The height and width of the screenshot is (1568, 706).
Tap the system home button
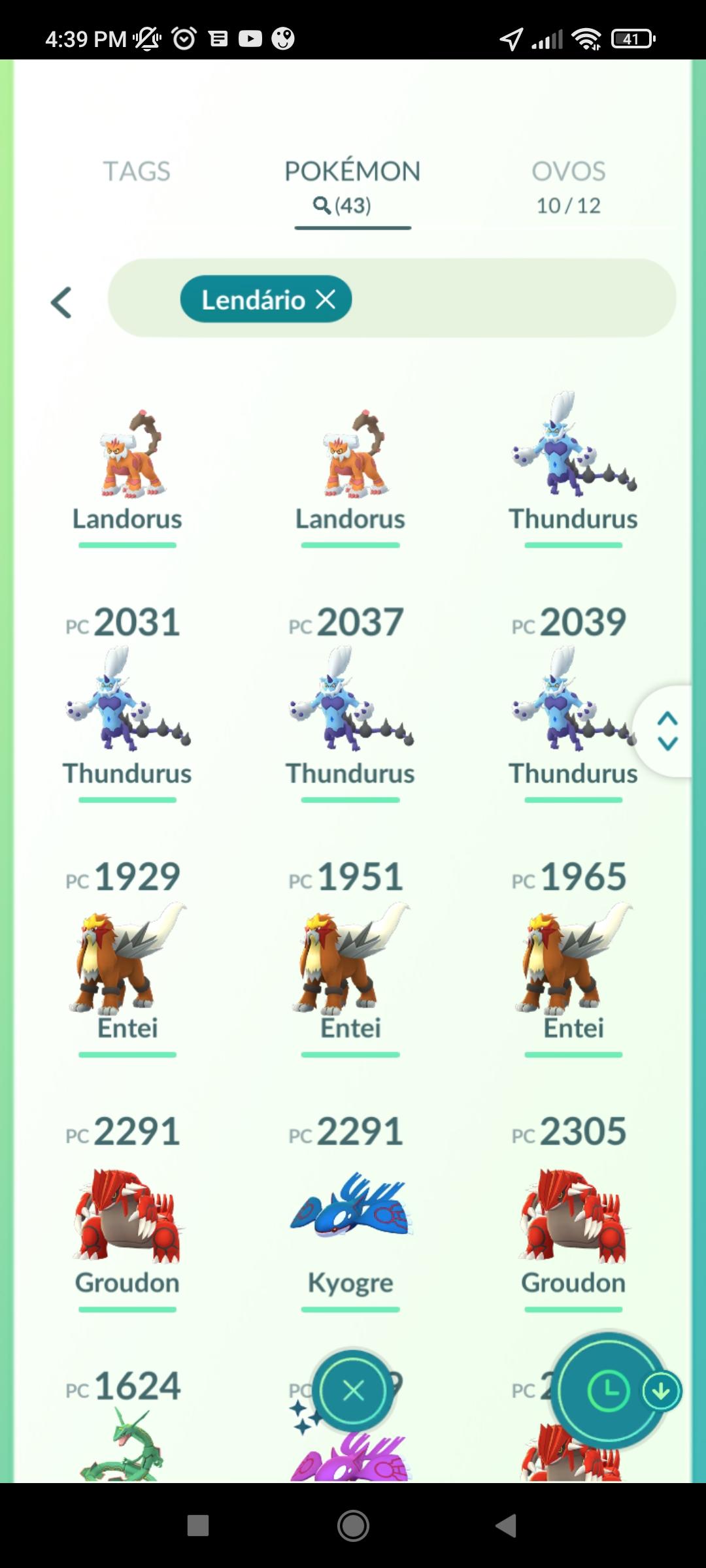(353, 1526)
